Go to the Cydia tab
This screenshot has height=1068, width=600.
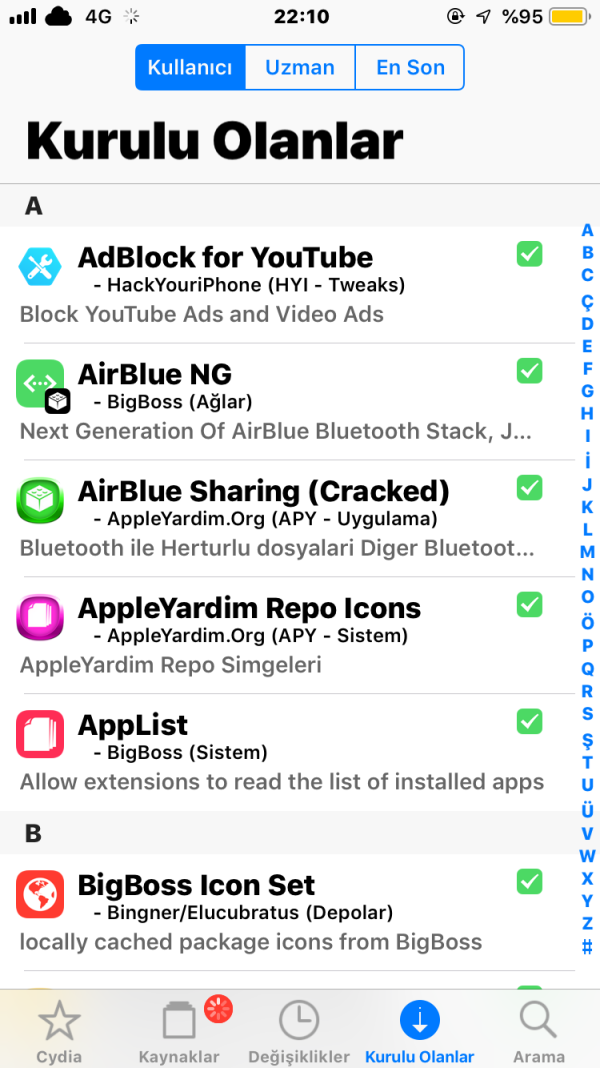click(x=59, y=1032)
